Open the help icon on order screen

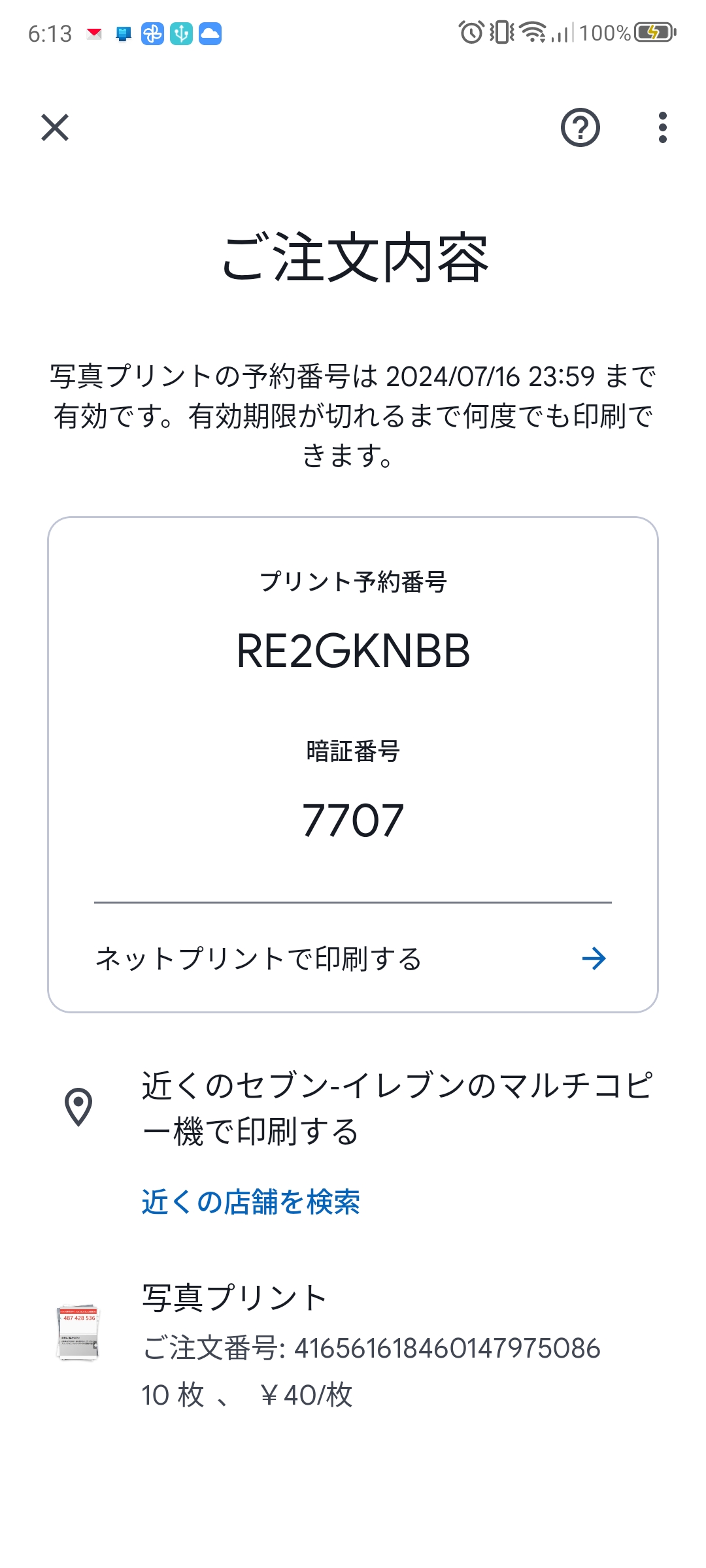click(581, 128)
